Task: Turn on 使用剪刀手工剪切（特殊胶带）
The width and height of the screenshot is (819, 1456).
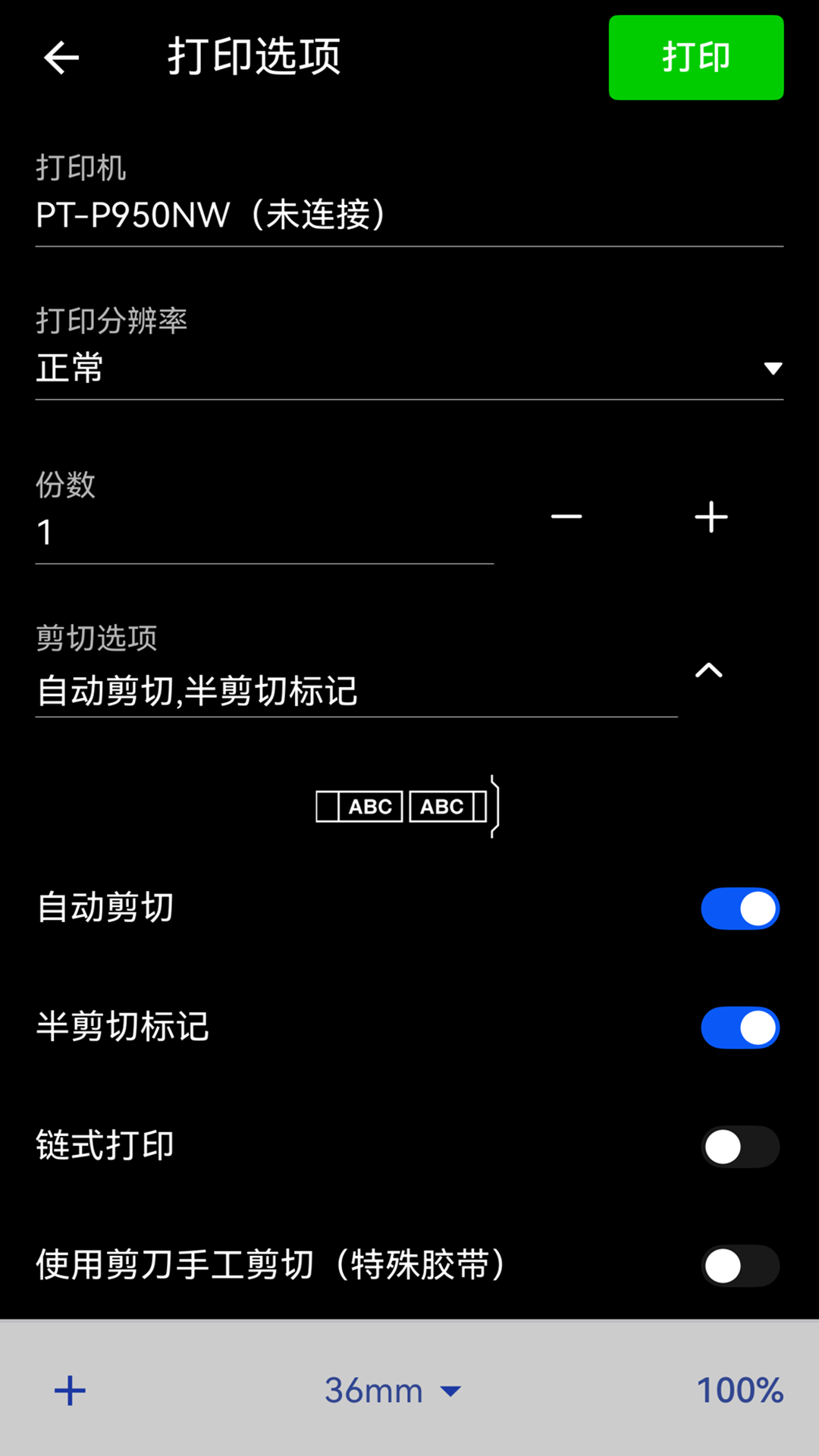Action: (x=739, y=1266)
